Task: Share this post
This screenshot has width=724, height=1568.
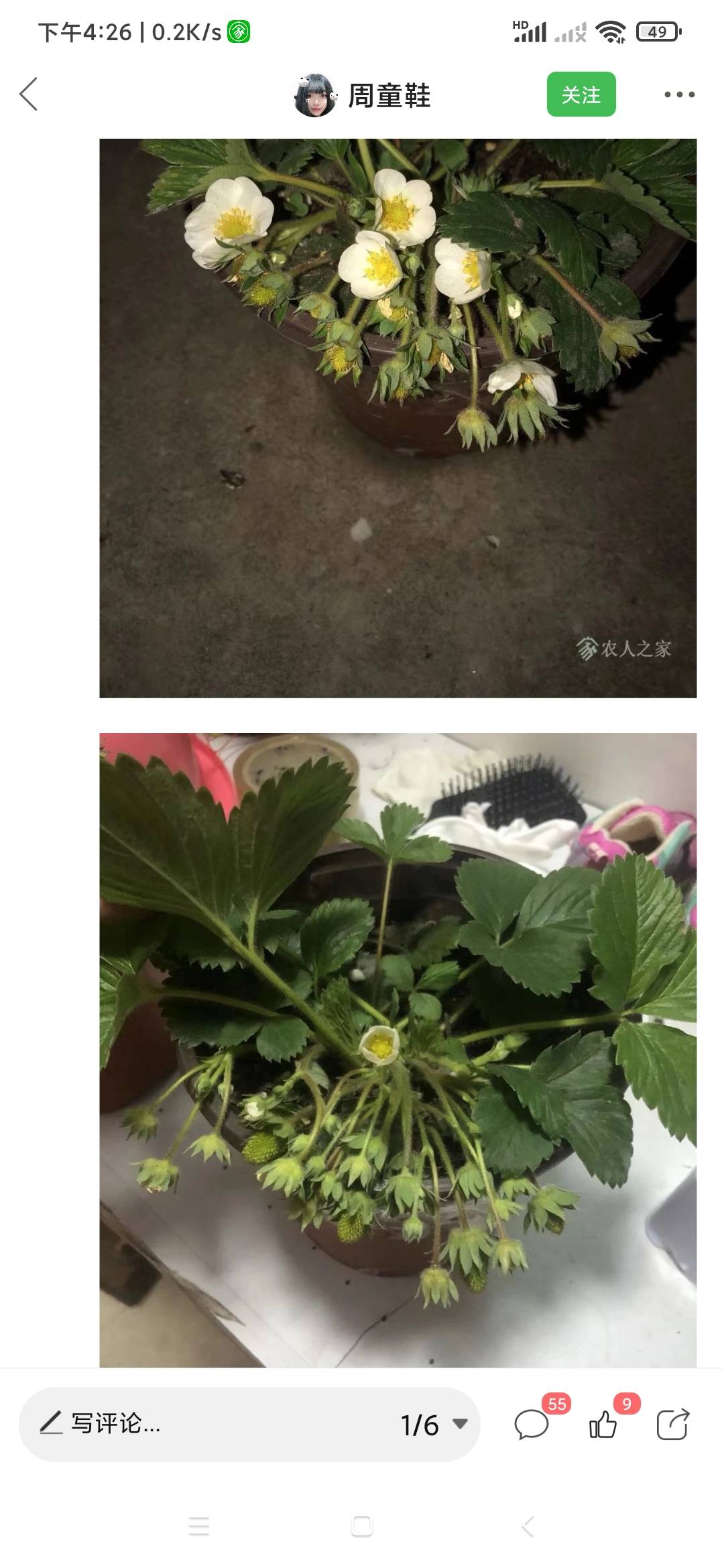Action: (x=672, y=1424)
